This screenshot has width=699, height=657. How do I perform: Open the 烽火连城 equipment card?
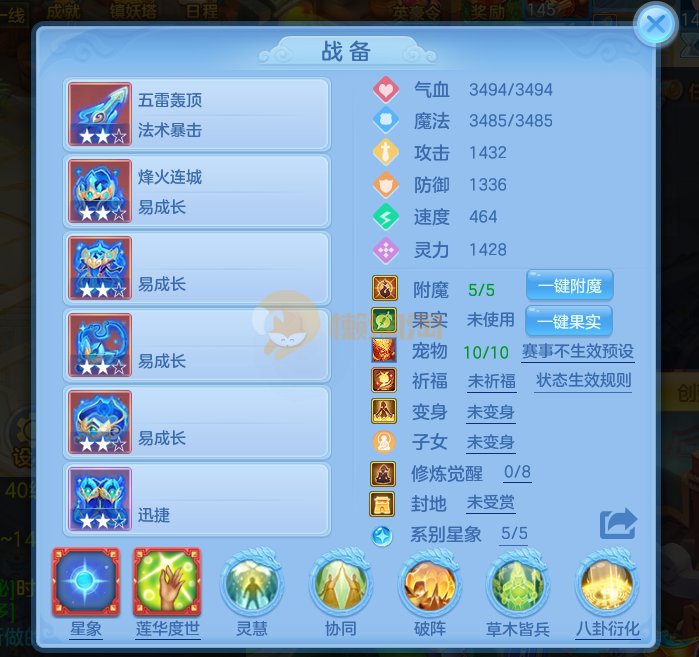coord(197,192)
